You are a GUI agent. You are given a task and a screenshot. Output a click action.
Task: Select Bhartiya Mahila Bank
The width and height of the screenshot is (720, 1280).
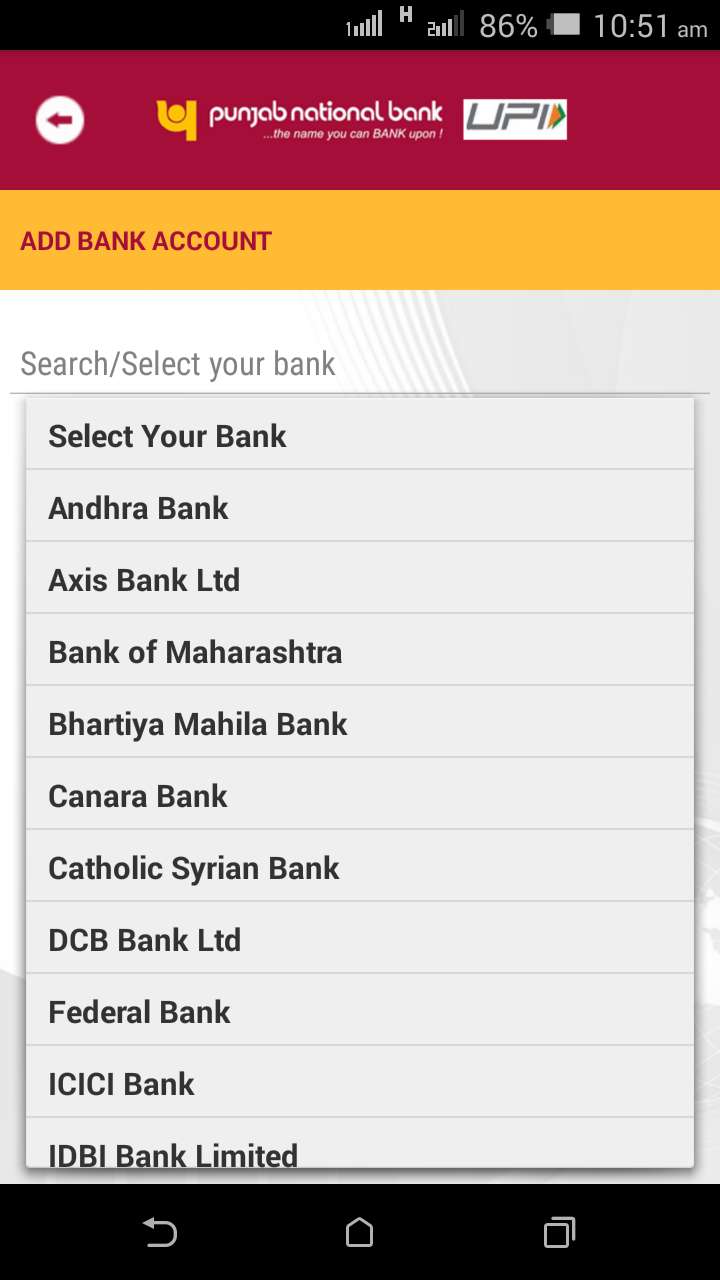[x=360, y=723]
